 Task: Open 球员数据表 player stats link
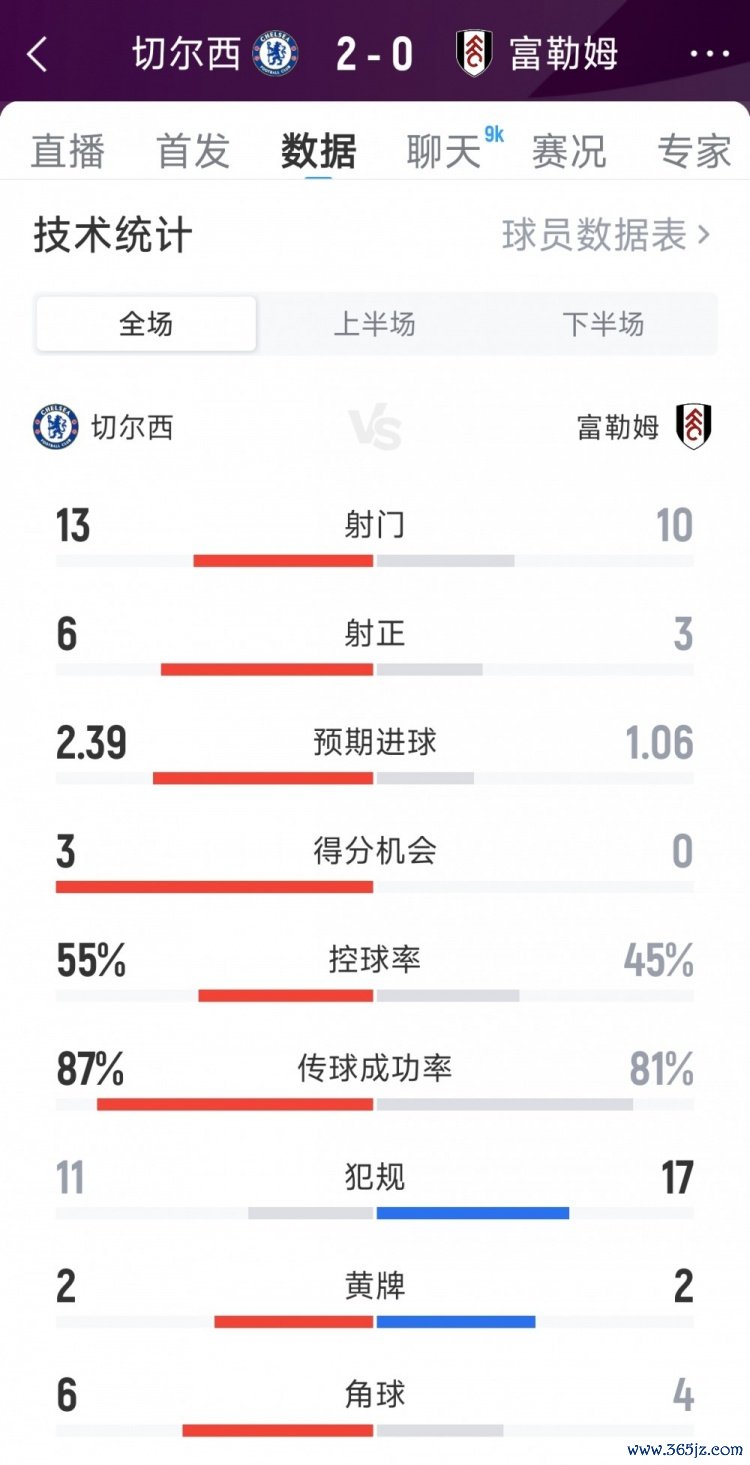[x=606, y=235]
